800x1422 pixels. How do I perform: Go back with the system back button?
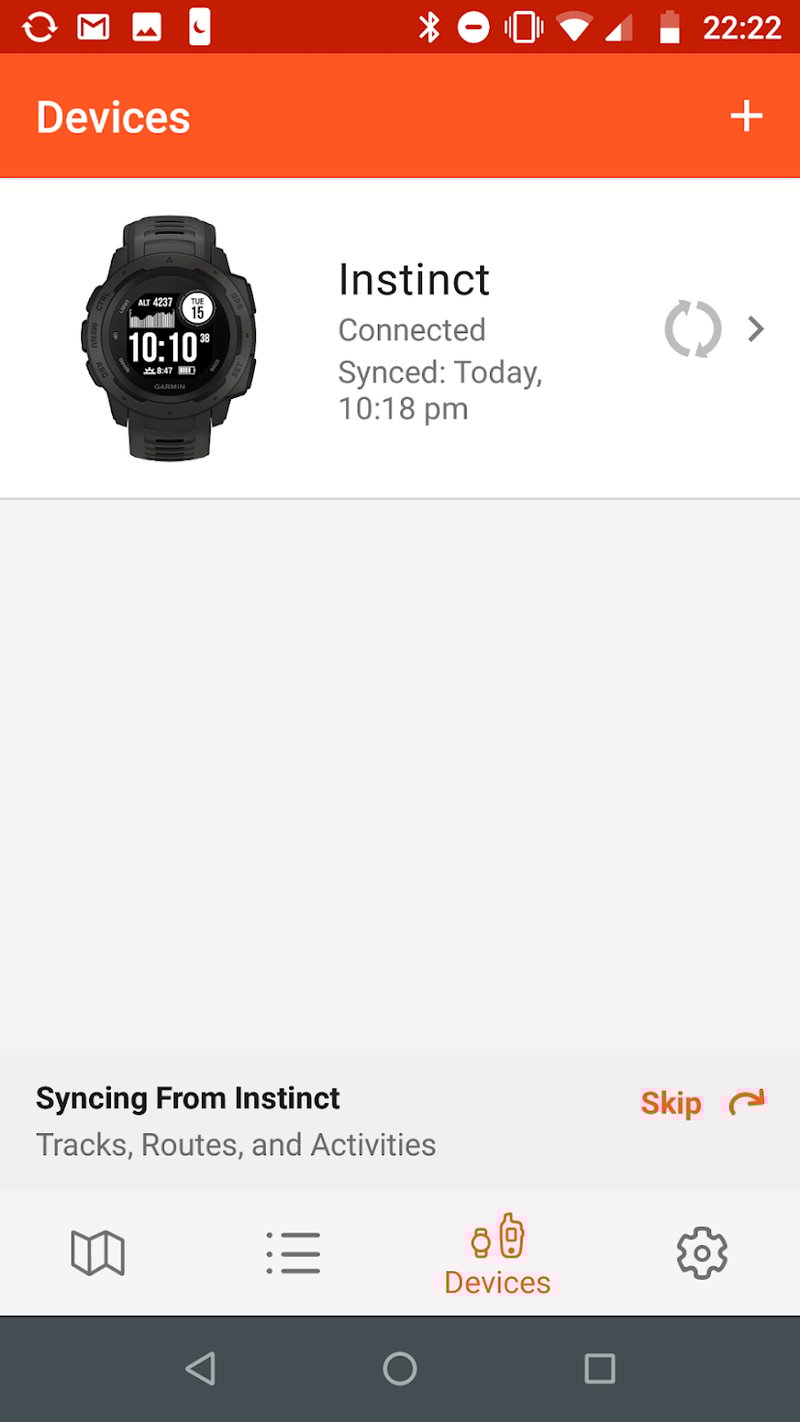[201, 1368]
